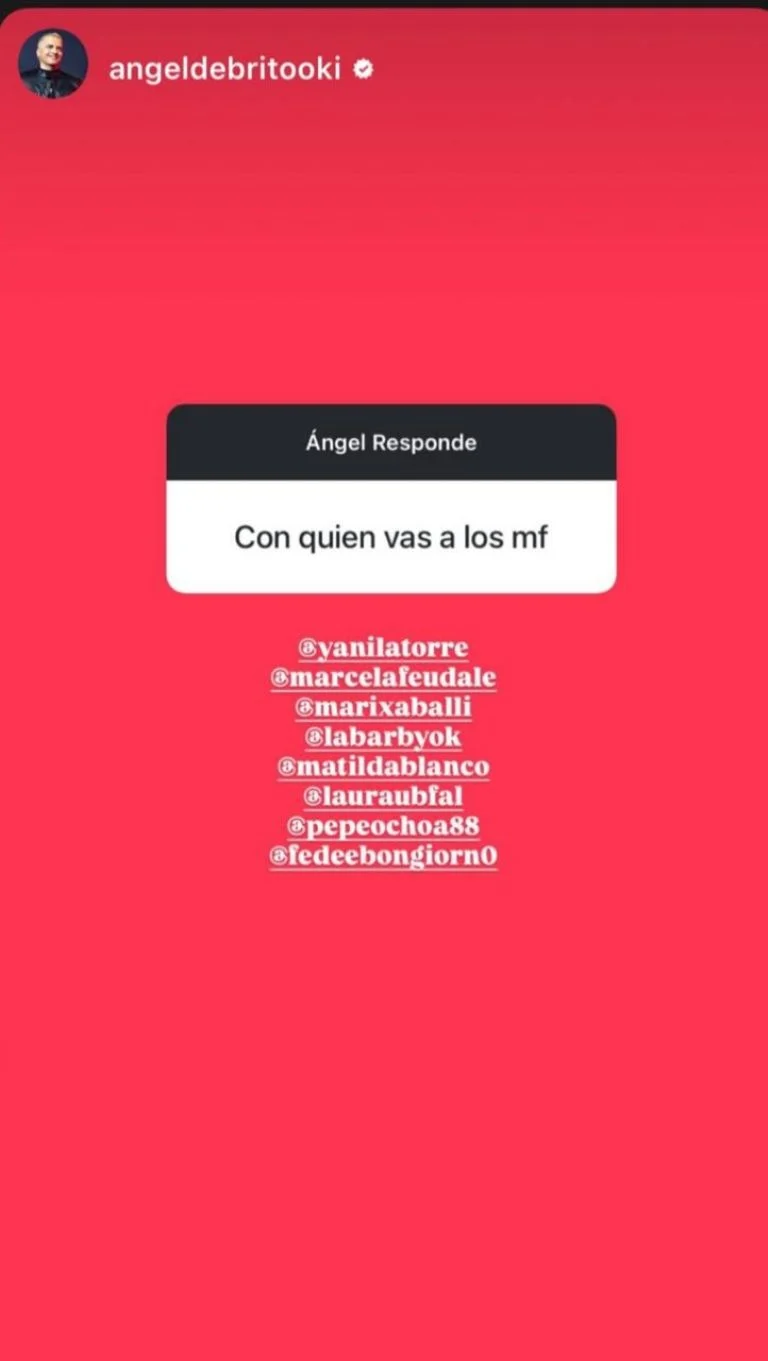Open the @matildablanco mention
768x1361 pixels.
[x=383, y=767]
